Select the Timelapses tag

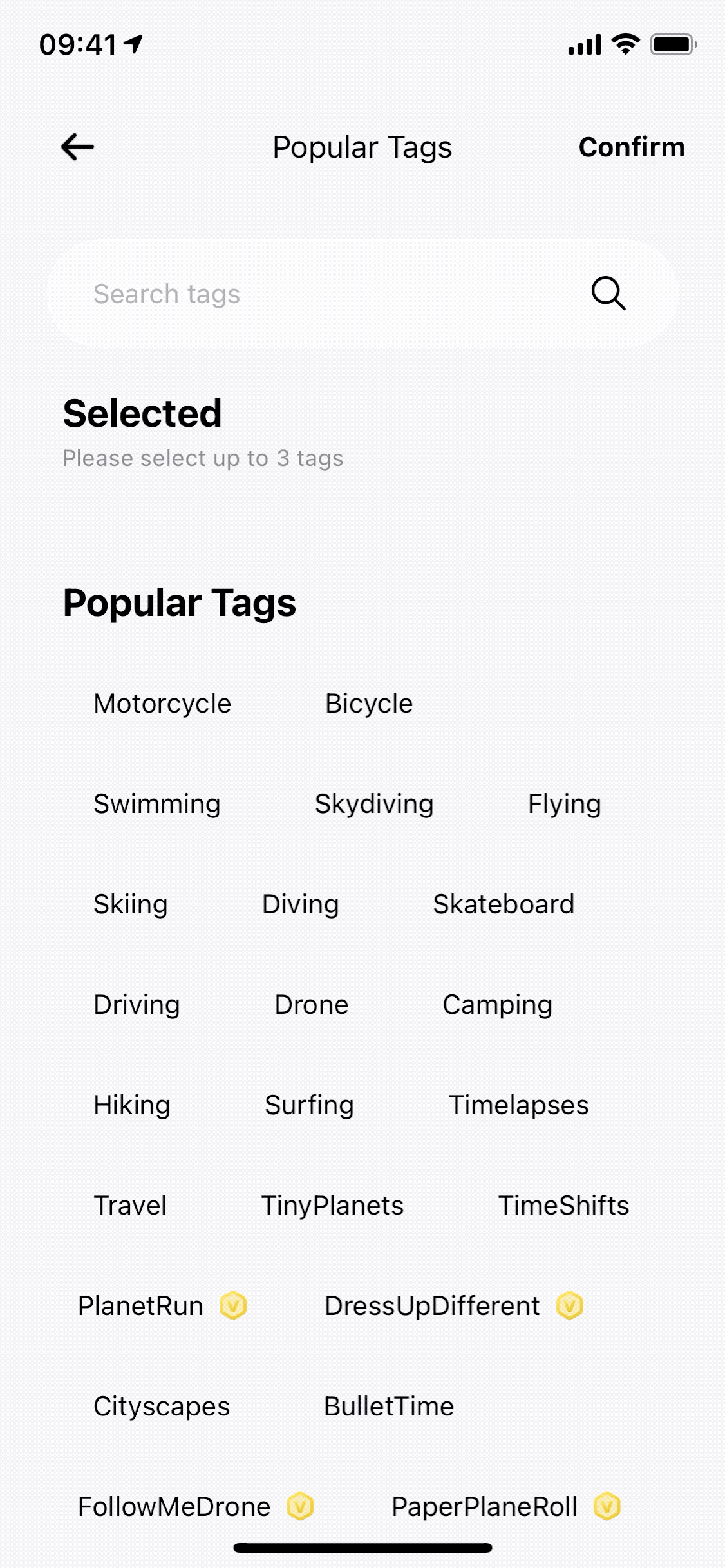[x=519, y=1105]
